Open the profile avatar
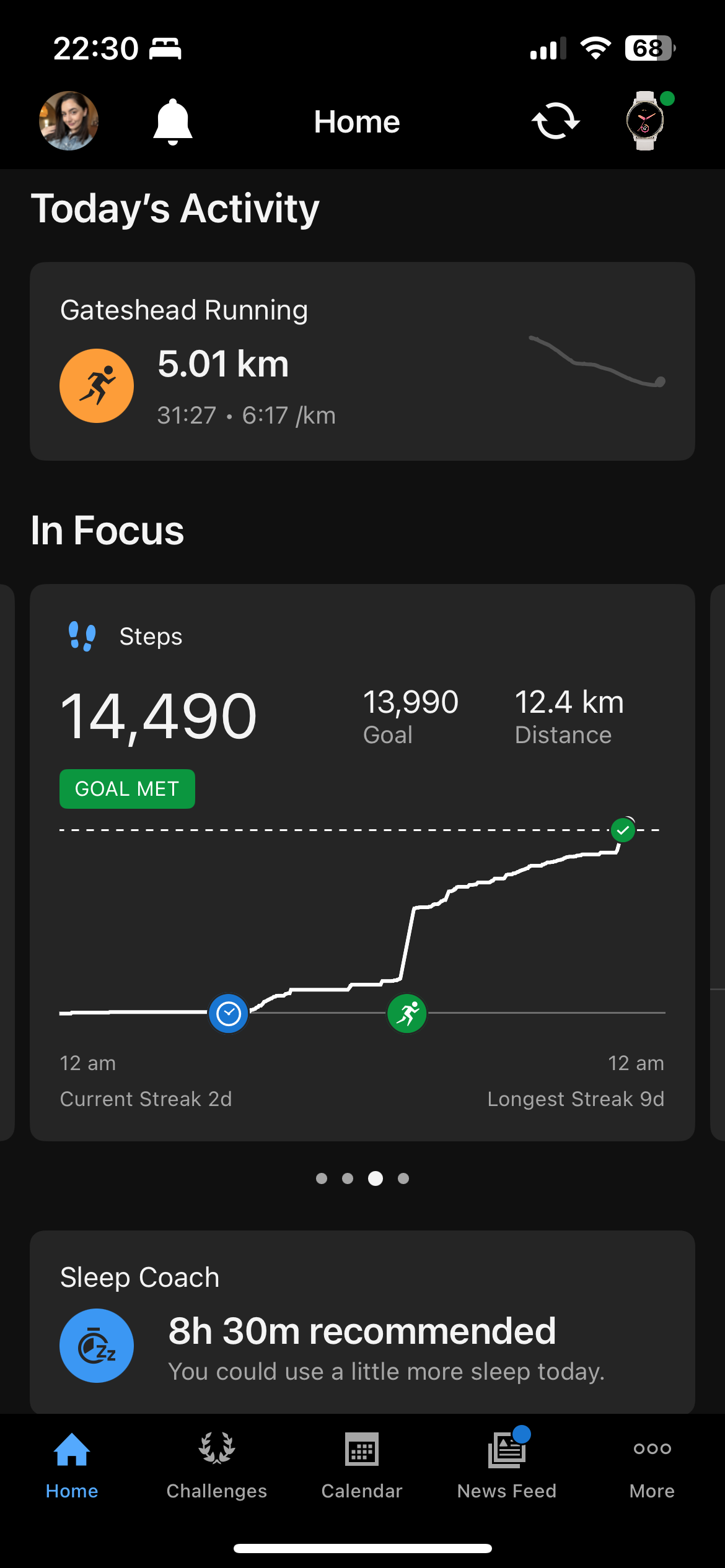725x1568 pixels. (x=69, y=121)
